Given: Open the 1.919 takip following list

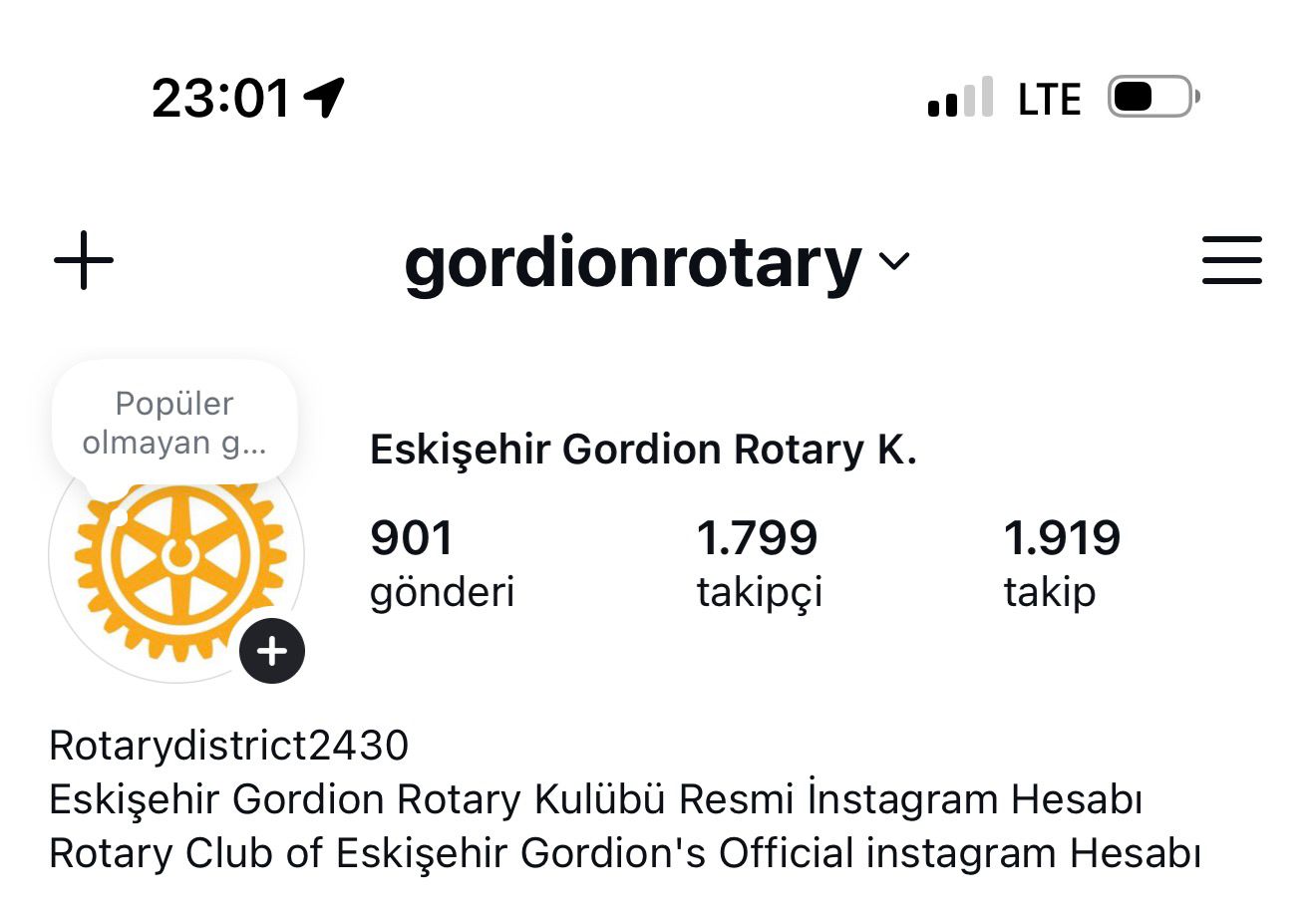Looking at the screenshot, I should [x=1061, y=563].
